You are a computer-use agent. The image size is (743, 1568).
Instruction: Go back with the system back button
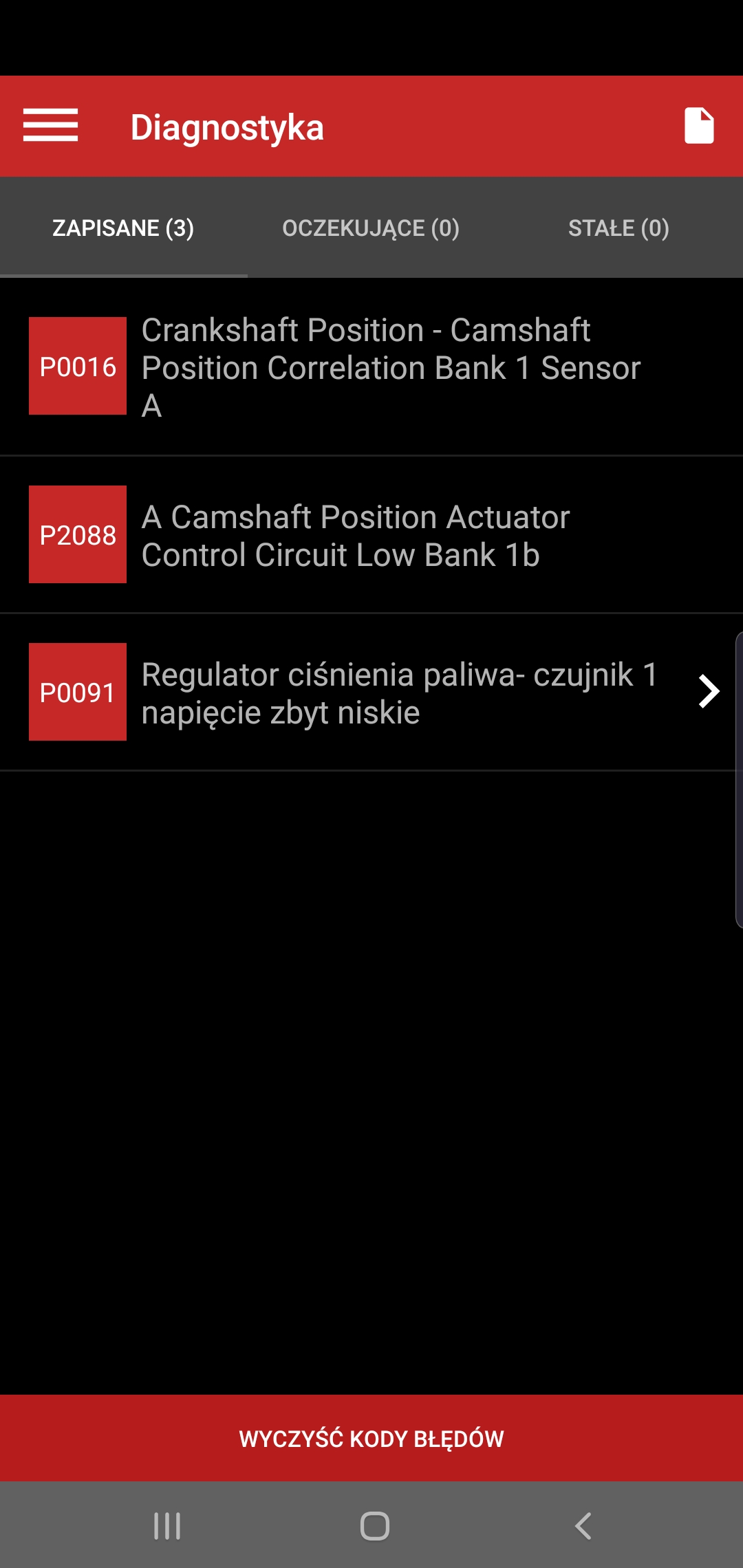(583, 1526)
